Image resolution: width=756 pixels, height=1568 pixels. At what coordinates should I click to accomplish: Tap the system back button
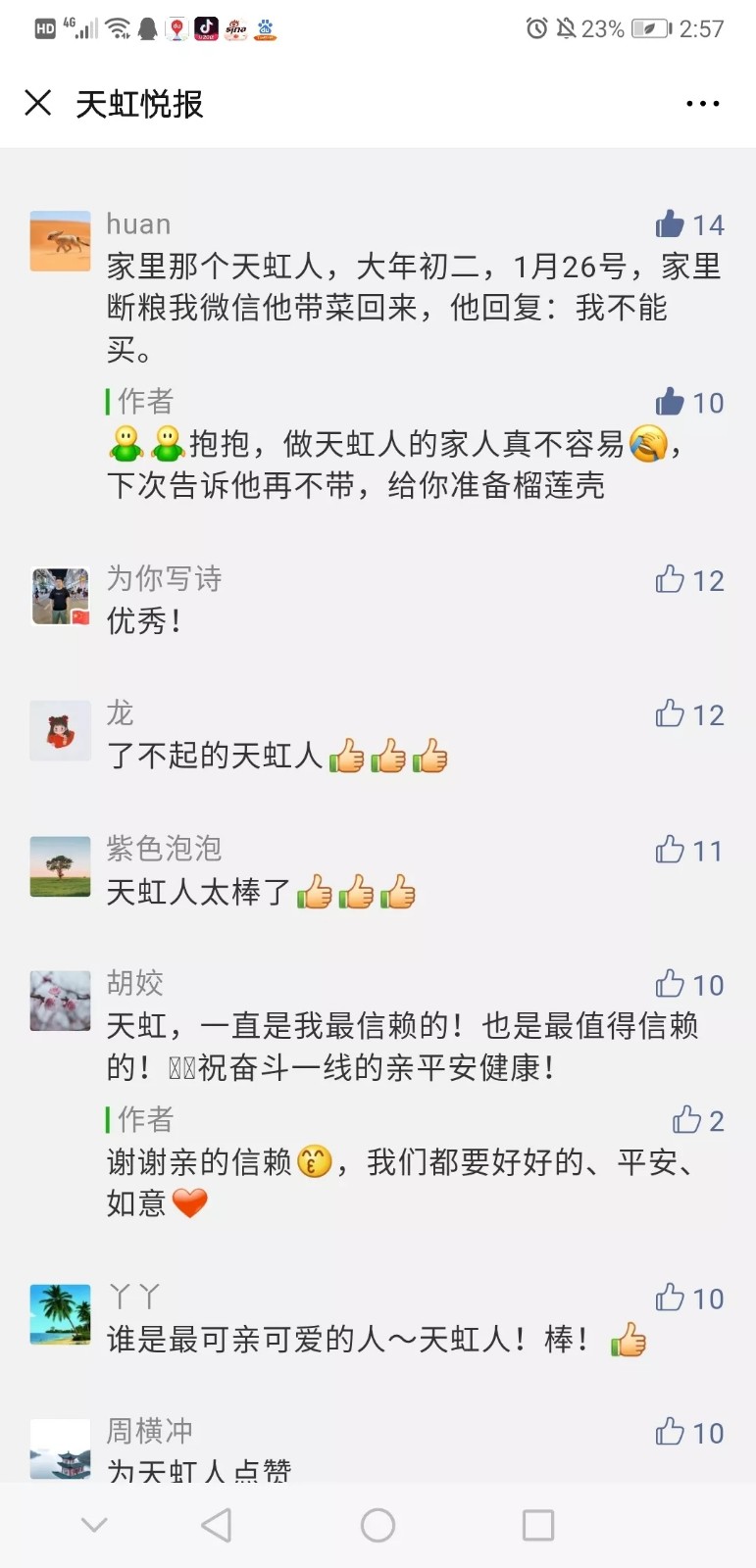[x=217, y=1525]
